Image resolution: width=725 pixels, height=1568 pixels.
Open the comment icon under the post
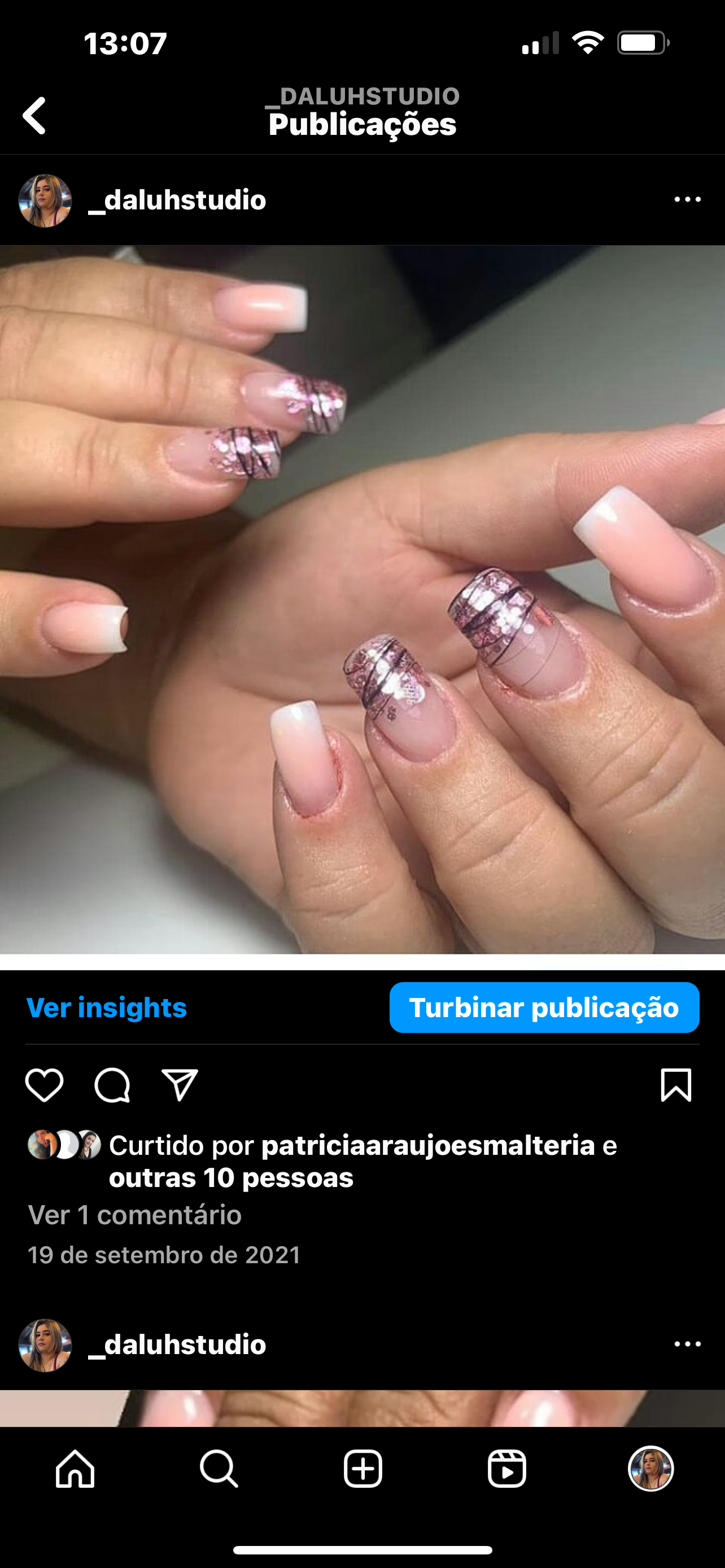[112, 1085]
